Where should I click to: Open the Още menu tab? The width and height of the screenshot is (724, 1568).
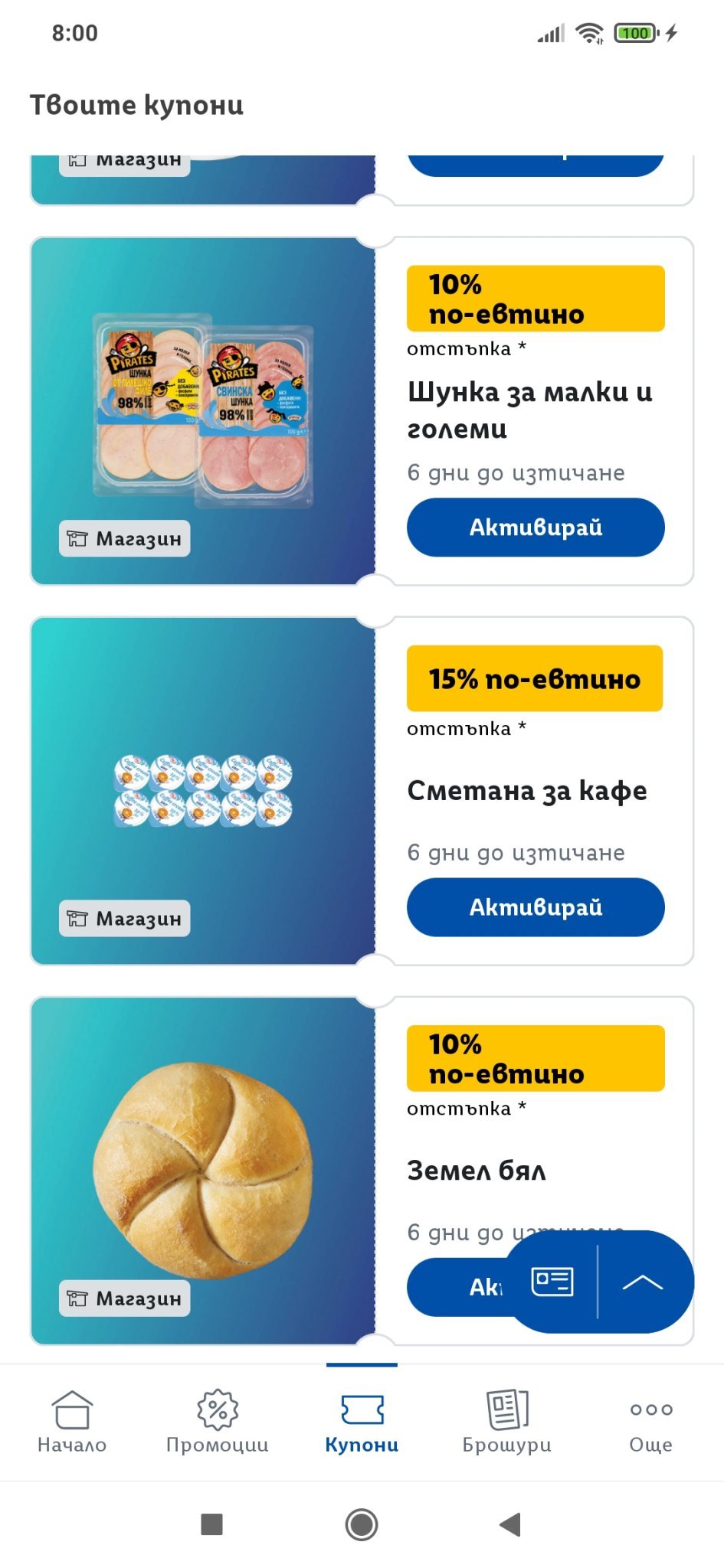tap(650, 1421)
